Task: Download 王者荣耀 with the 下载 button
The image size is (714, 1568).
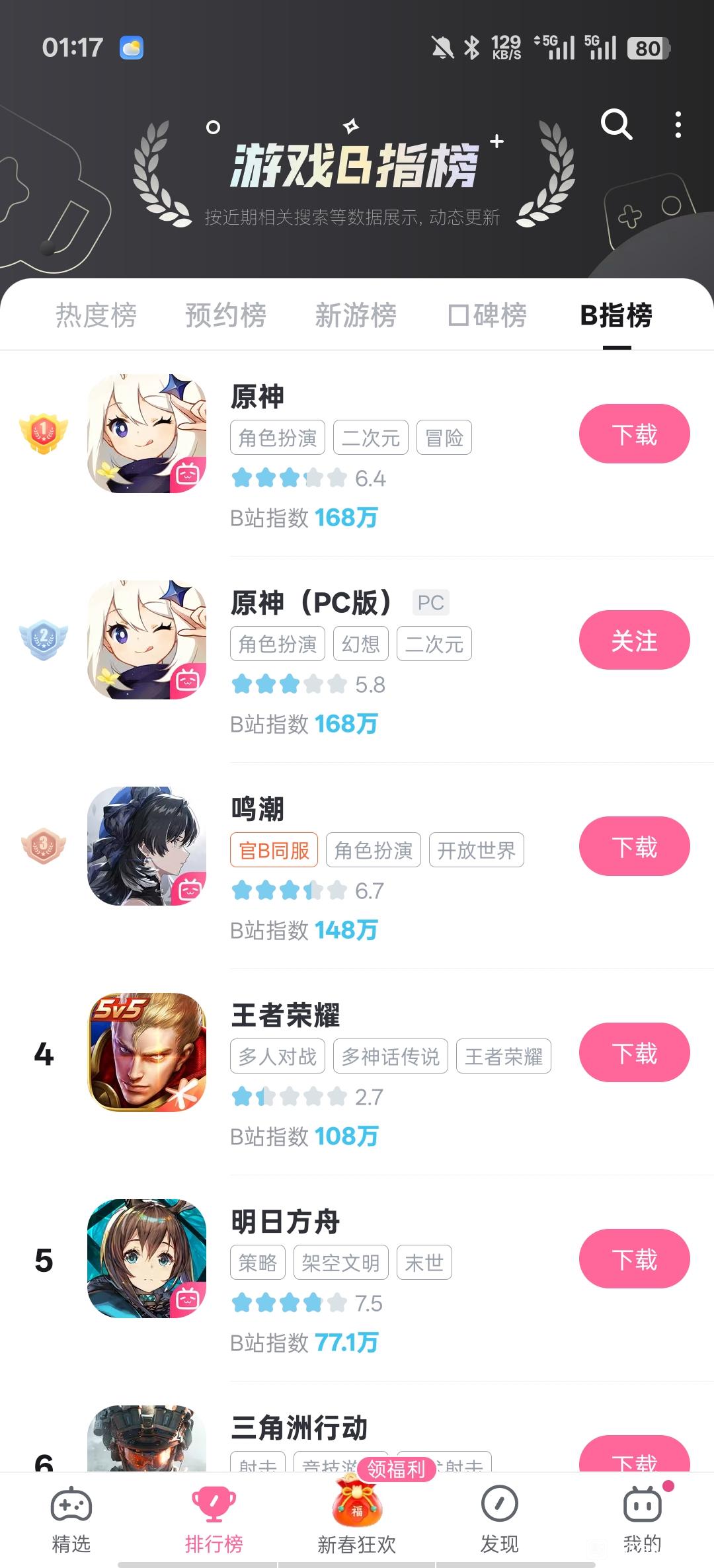Action: (x=634, y=1053)
